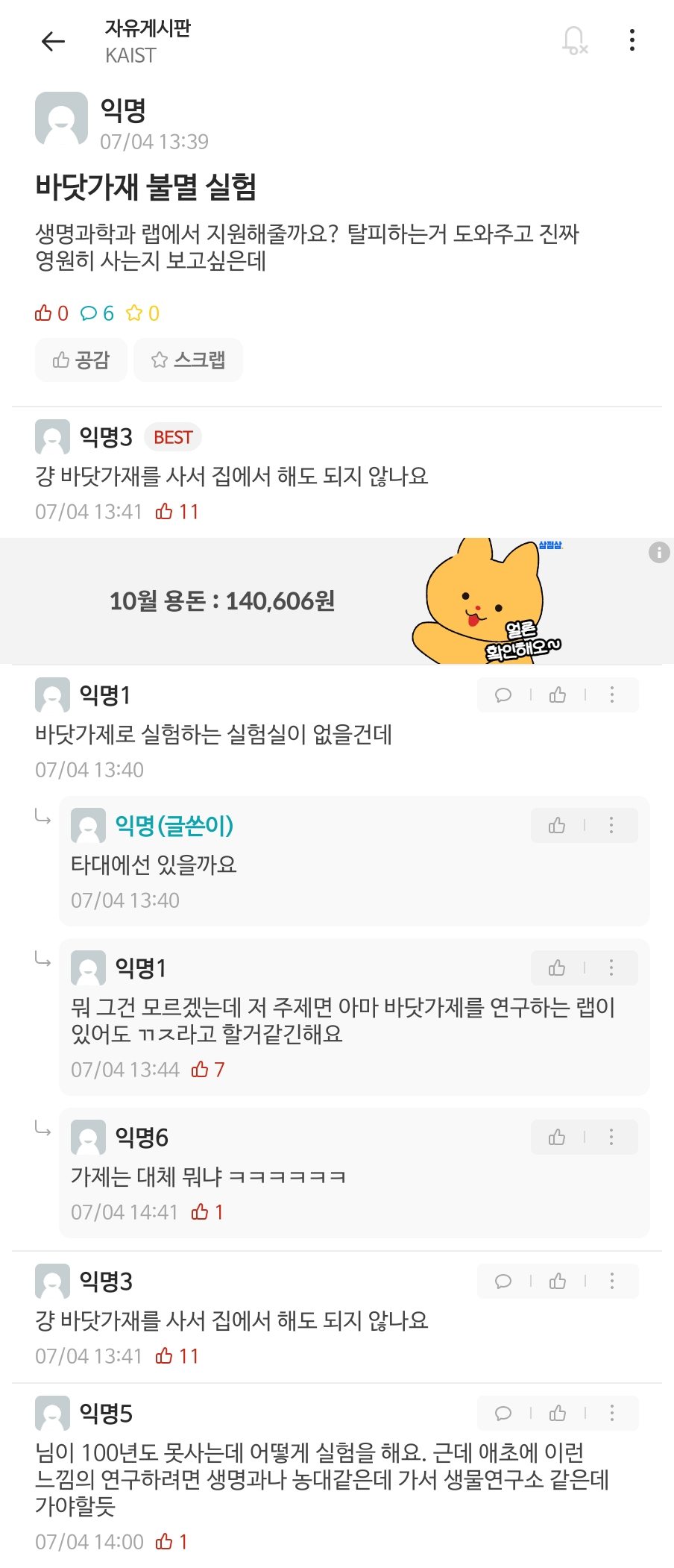Open options for 익명6's reply
Screen dimensions: 674x1568
[x=611, y=1138]
